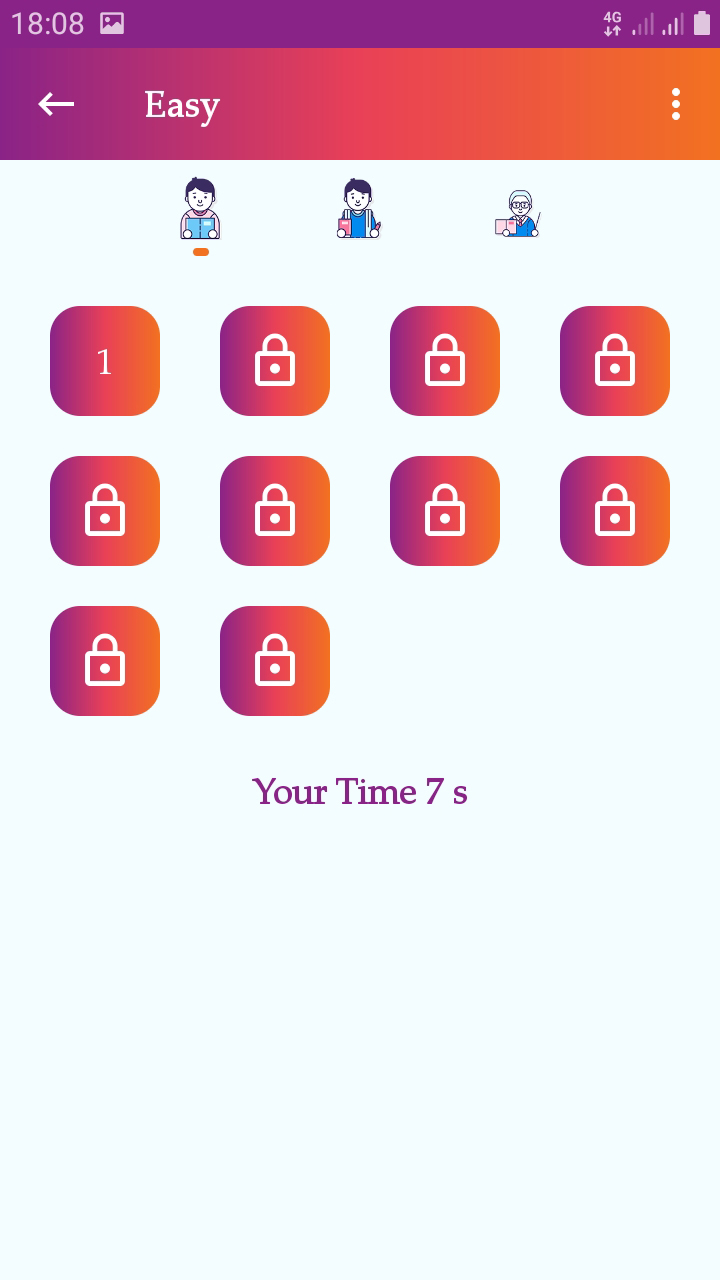Viewport: 720px width, 1280px height.
Task: Select the professor avatar difficulty icon
Action: pyautogui.click(x=516, y=210)
